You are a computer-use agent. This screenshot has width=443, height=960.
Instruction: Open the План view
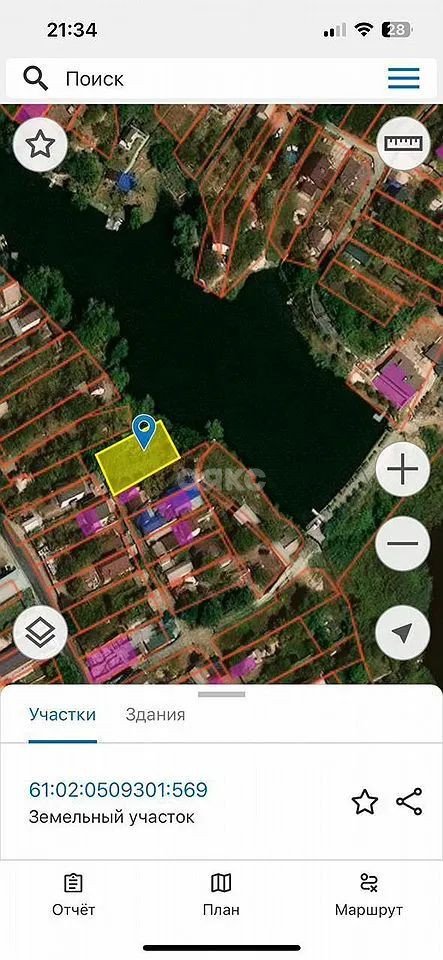coord(221,896)
